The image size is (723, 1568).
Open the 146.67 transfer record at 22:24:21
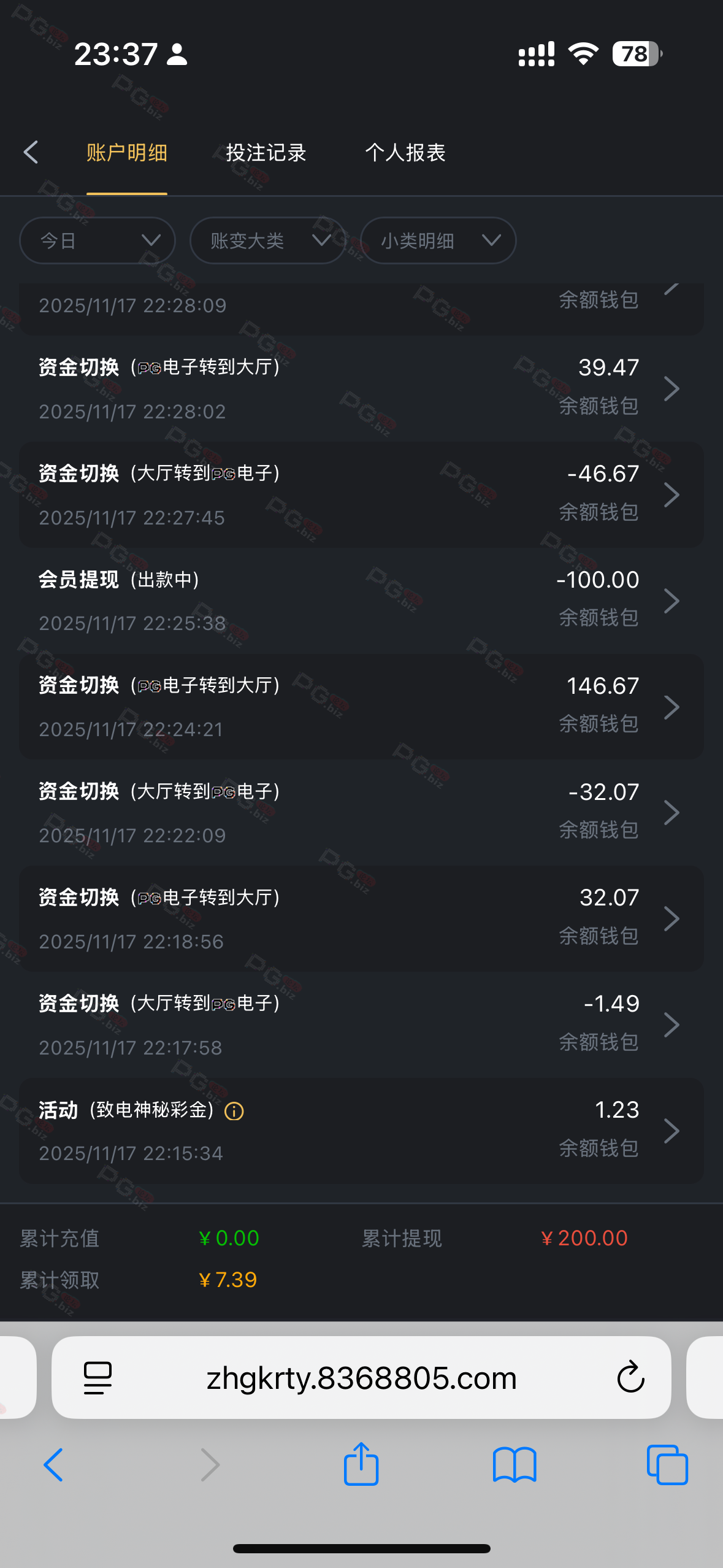(x=361, y=707)
